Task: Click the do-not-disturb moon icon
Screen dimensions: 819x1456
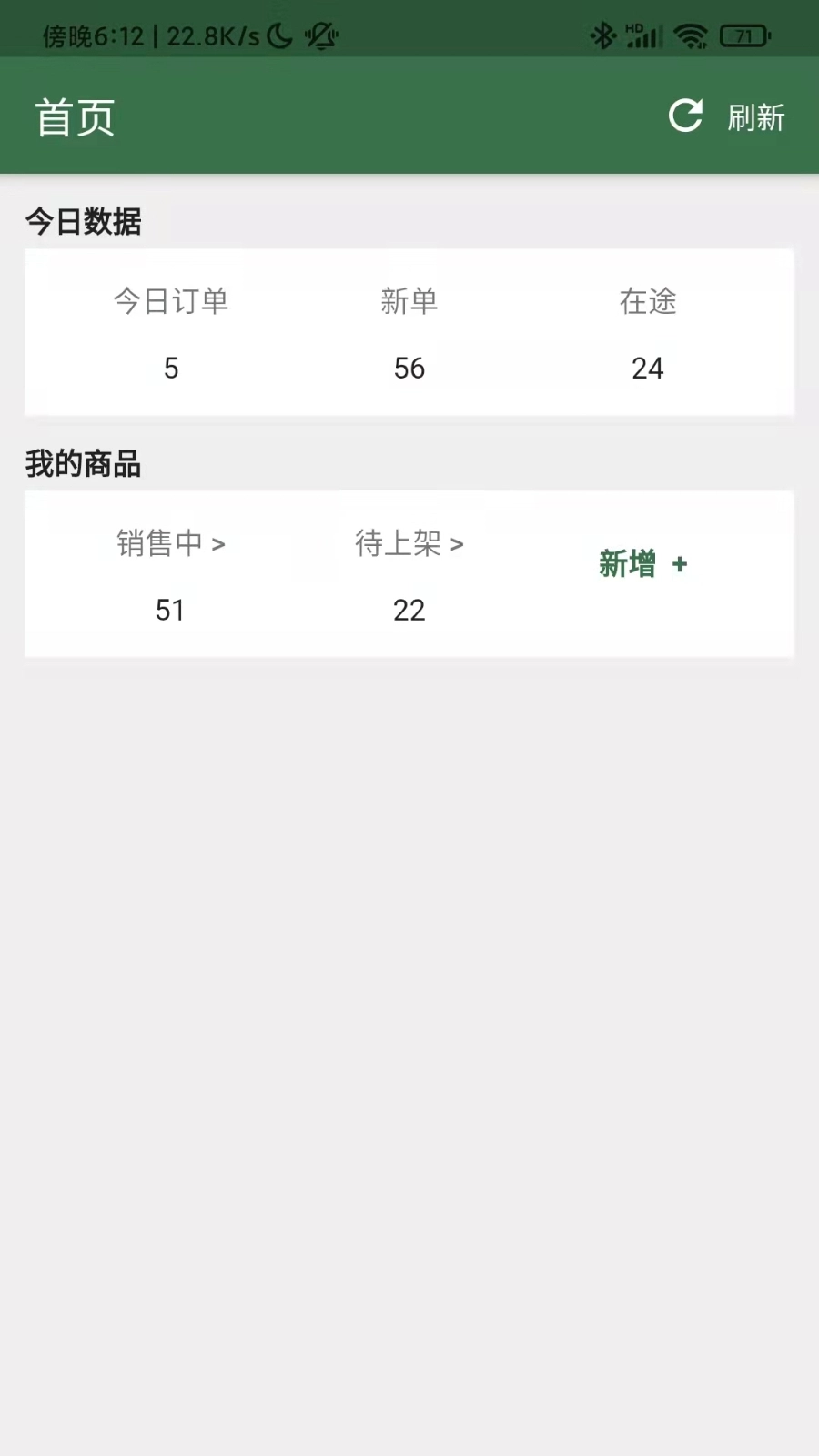Action: coord(278,36)
